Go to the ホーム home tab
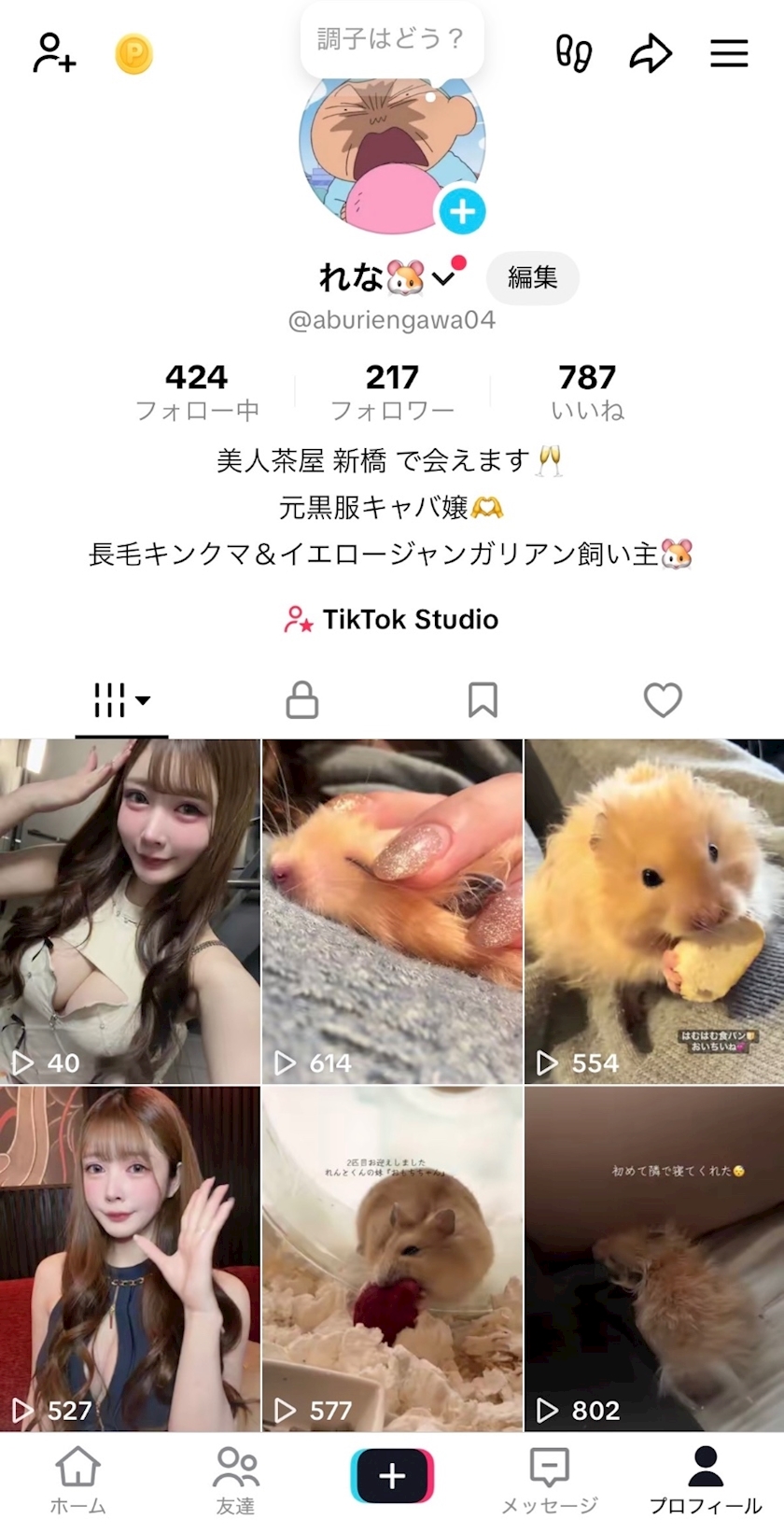This screenshot has width=784, height=1533. point(78,1482)
